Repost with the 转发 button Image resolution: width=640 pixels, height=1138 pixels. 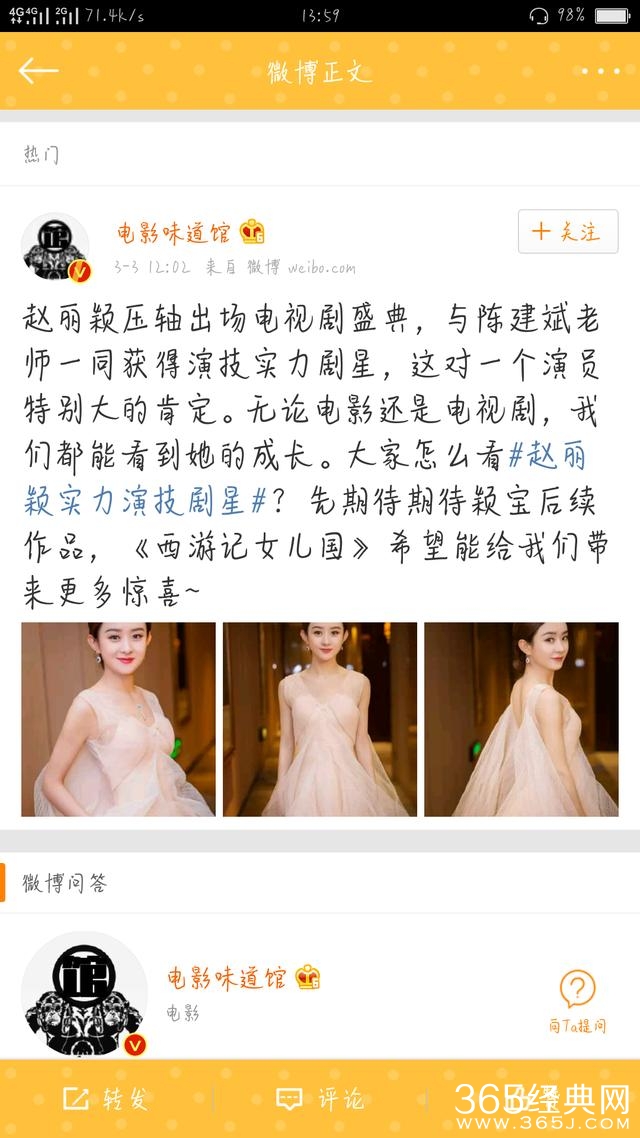(x=106, y=1099)
